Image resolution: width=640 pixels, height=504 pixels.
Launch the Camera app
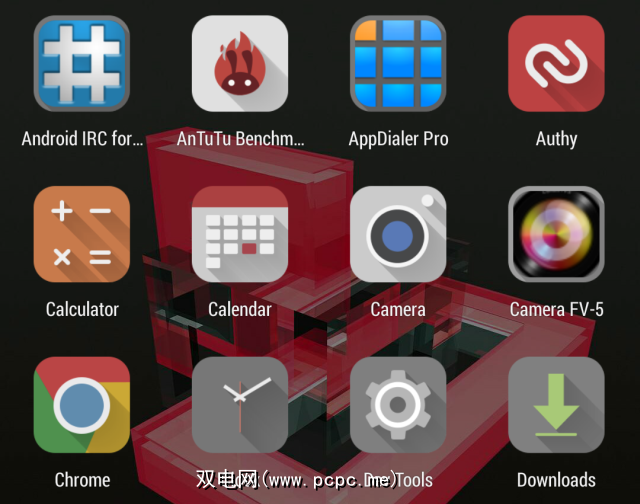point(398,234)
